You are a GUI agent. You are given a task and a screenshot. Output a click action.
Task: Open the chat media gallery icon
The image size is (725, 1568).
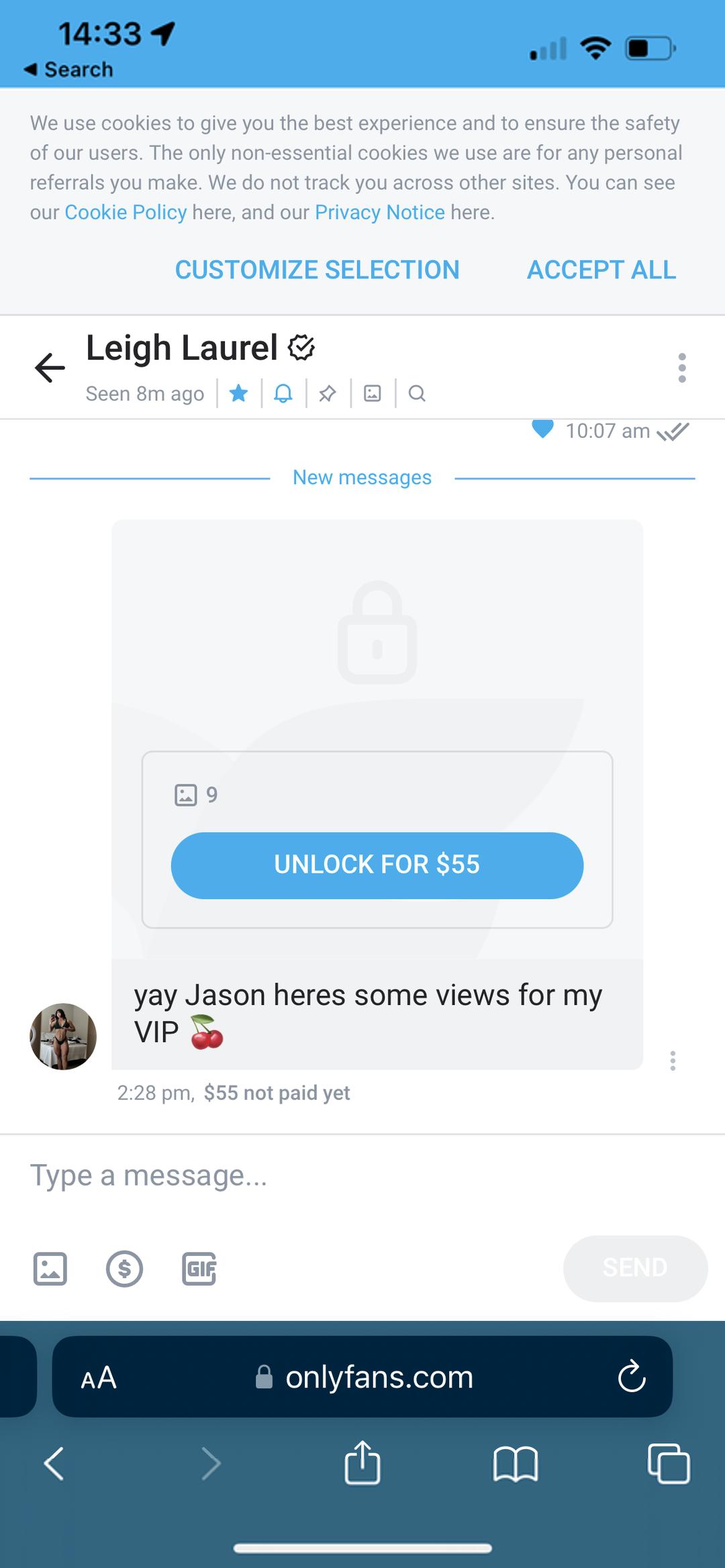click(373, 393)
